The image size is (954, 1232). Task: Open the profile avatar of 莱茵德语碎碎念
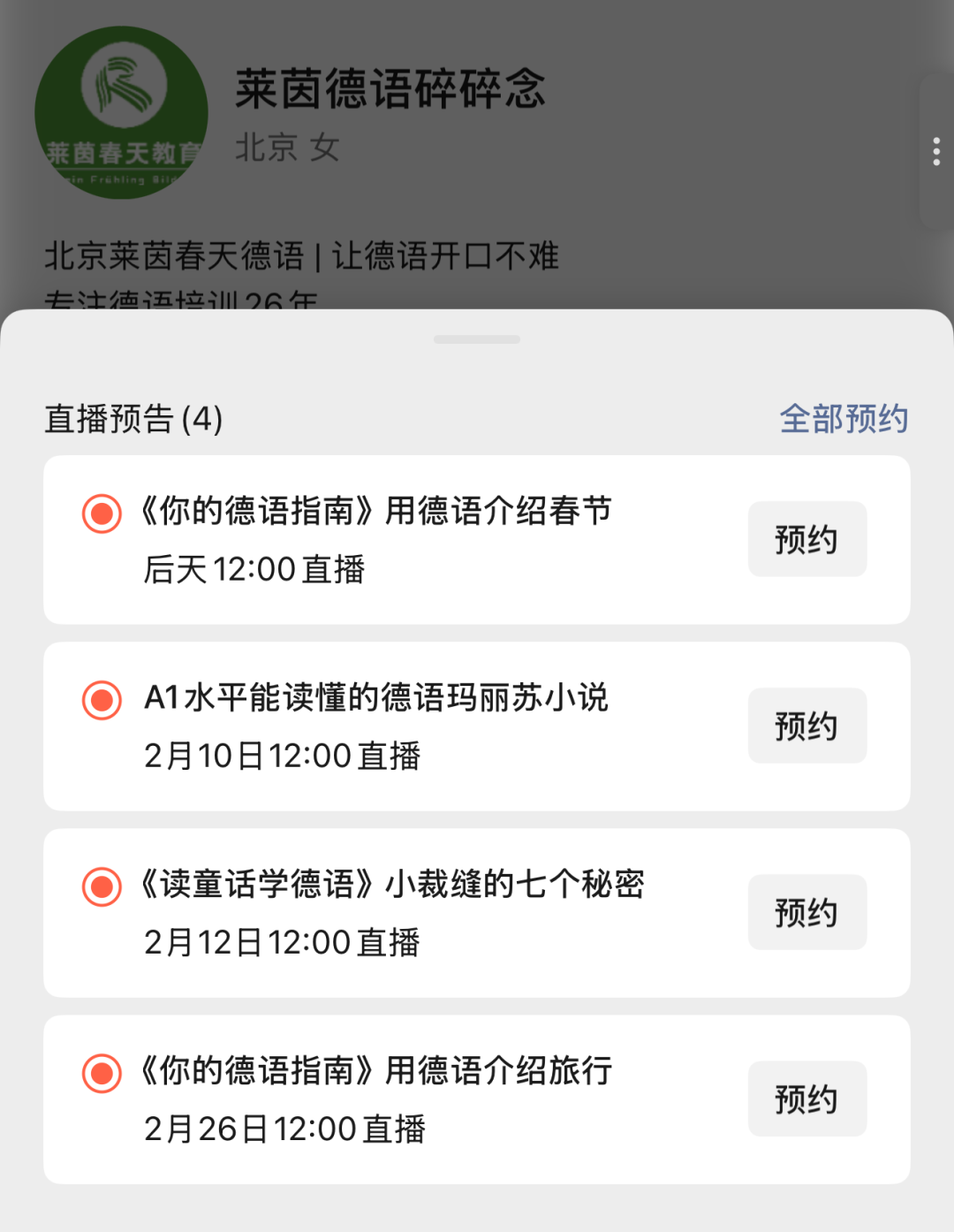121,112
